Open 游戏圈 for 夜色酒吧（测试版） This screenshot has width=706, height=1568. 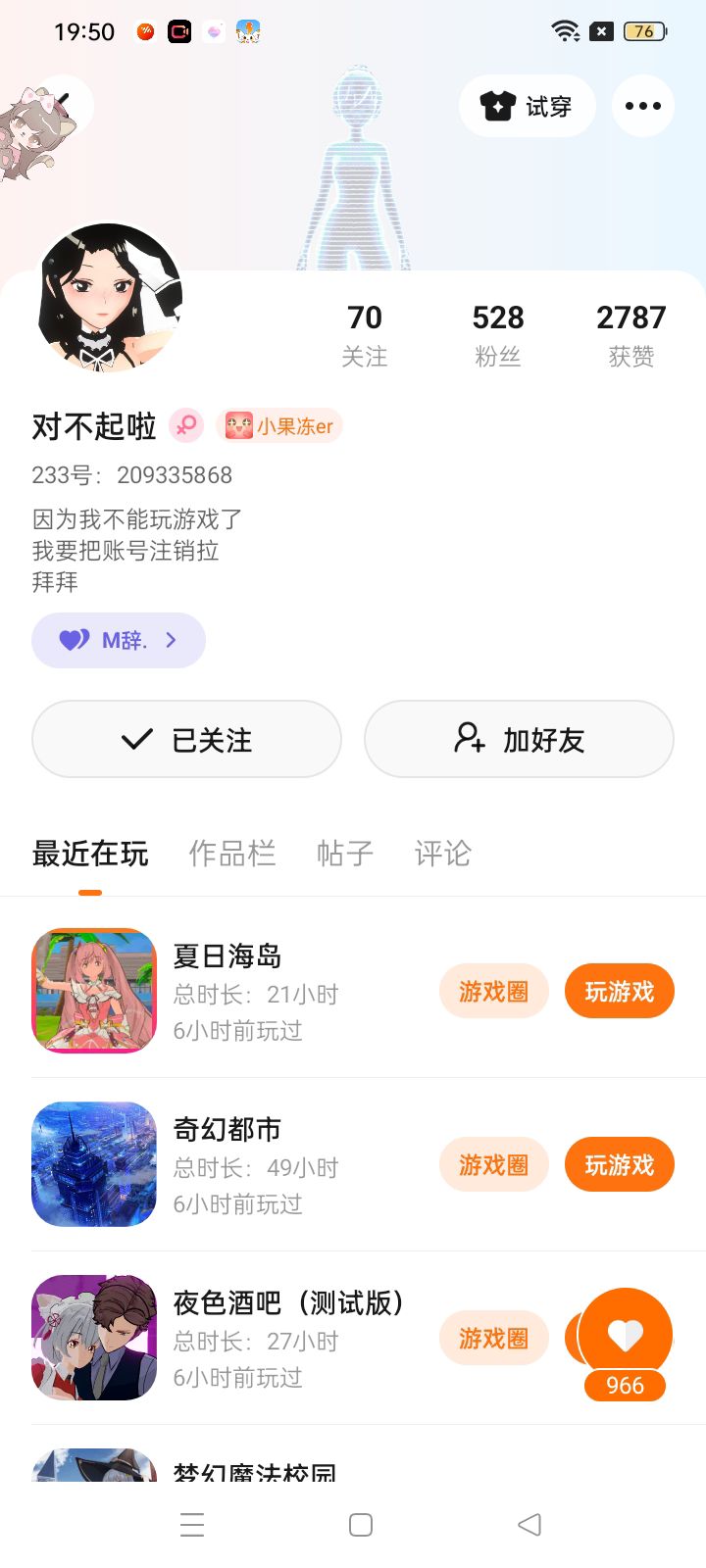[493, 1338]
